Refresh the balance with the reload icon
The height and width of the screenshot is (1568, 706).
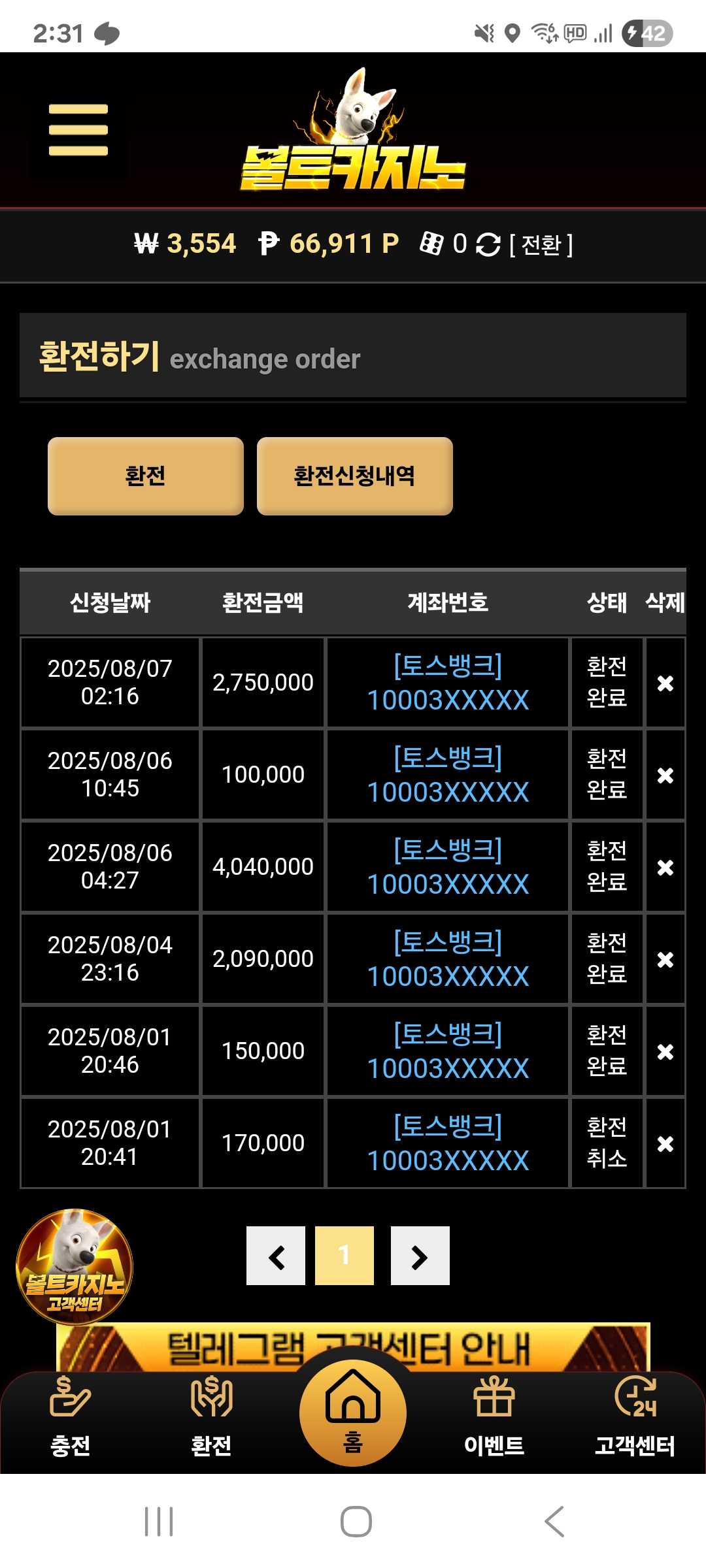pyautogui.click(x=488, y=244)
